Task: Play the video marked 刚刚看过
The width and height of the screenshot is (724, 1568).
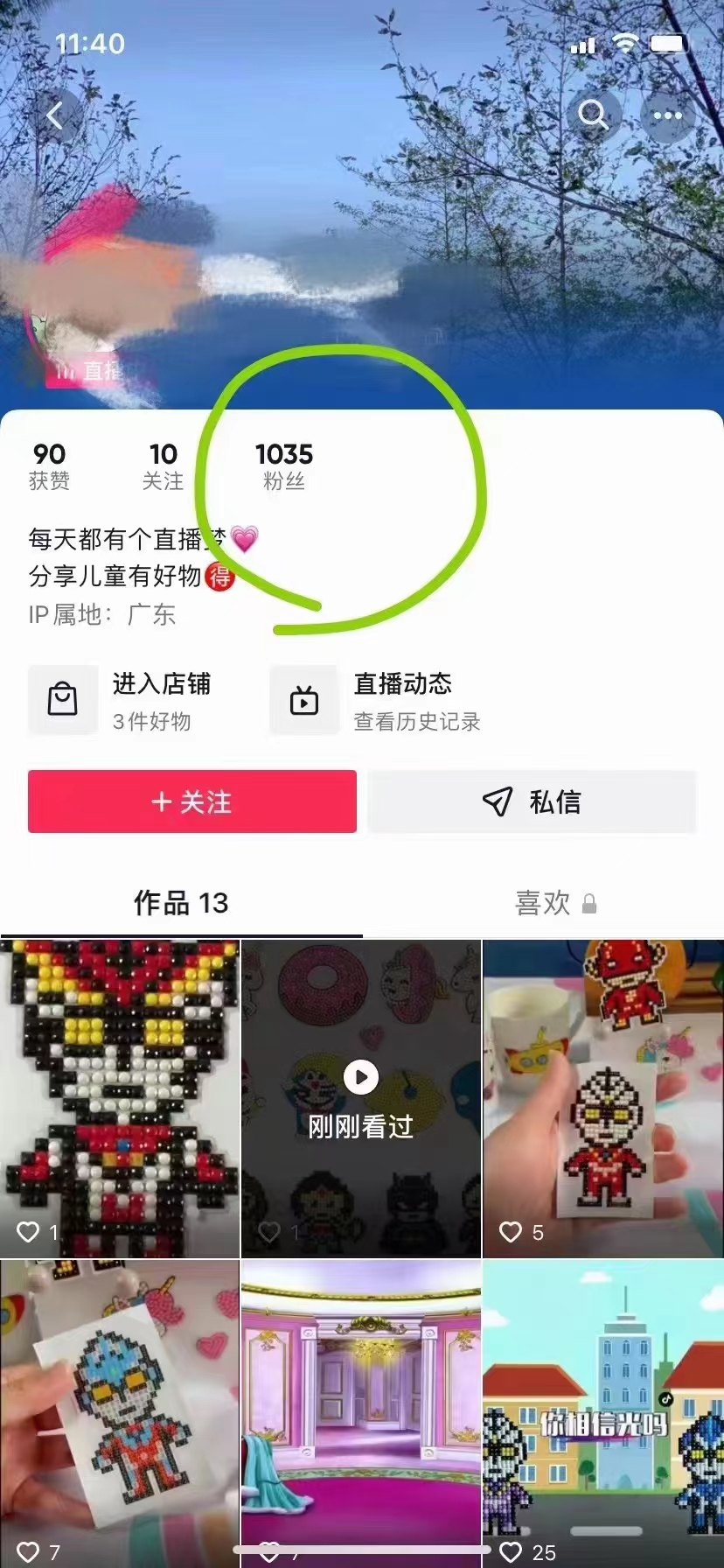Action: [361, 1098]
